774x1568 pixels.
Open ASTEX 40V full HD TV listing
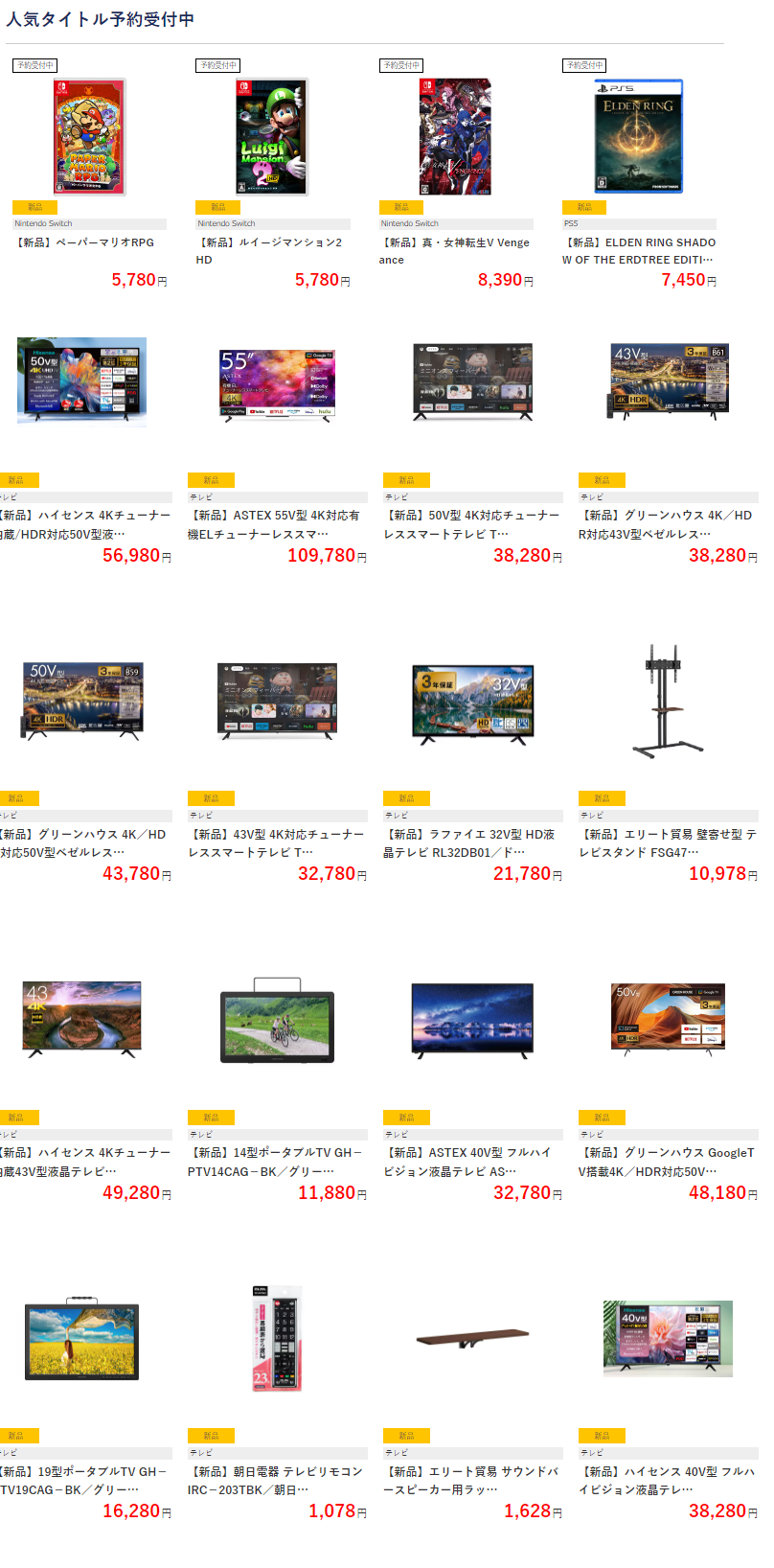pos(472,1018)
